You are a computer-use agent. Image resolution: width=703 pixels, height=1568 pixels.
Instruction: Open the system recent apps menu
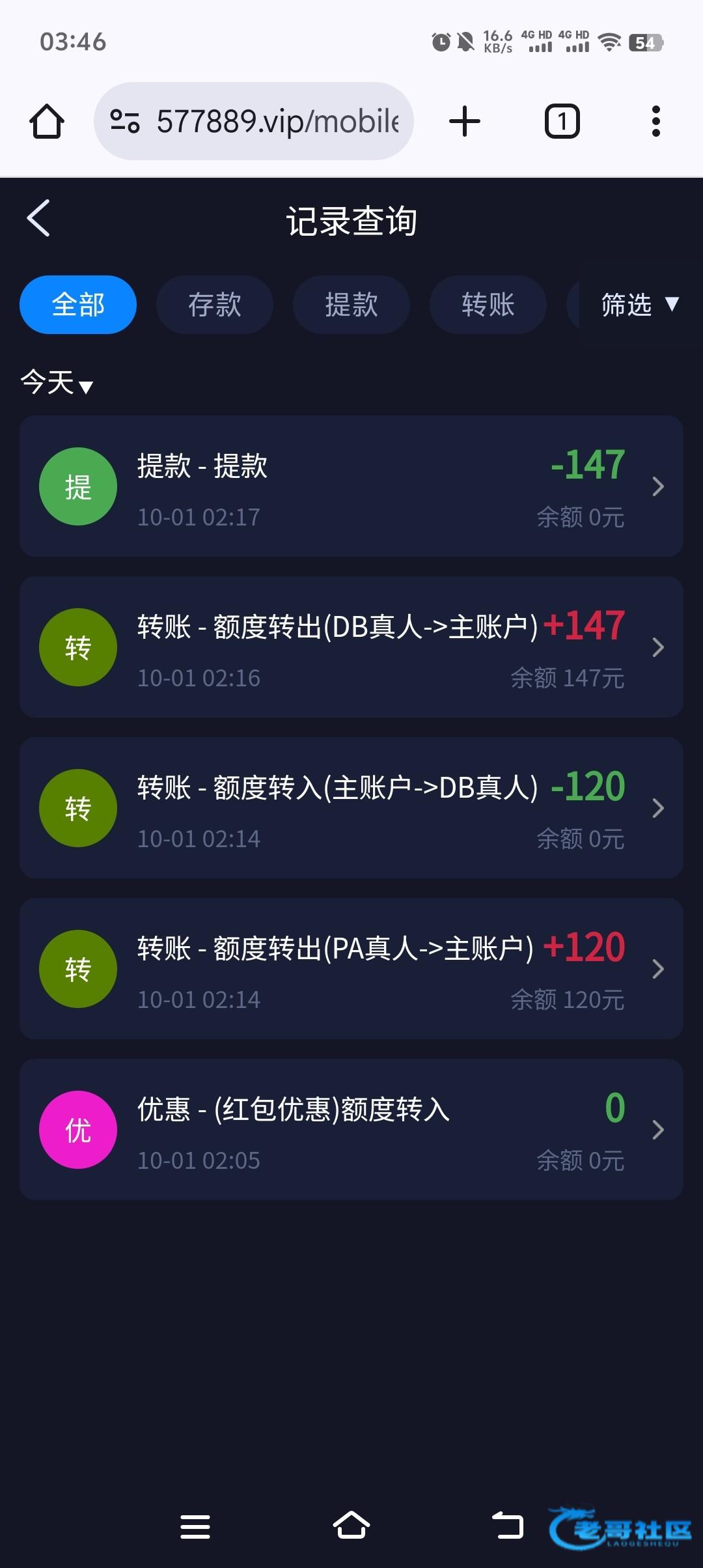pos(195,1526)
